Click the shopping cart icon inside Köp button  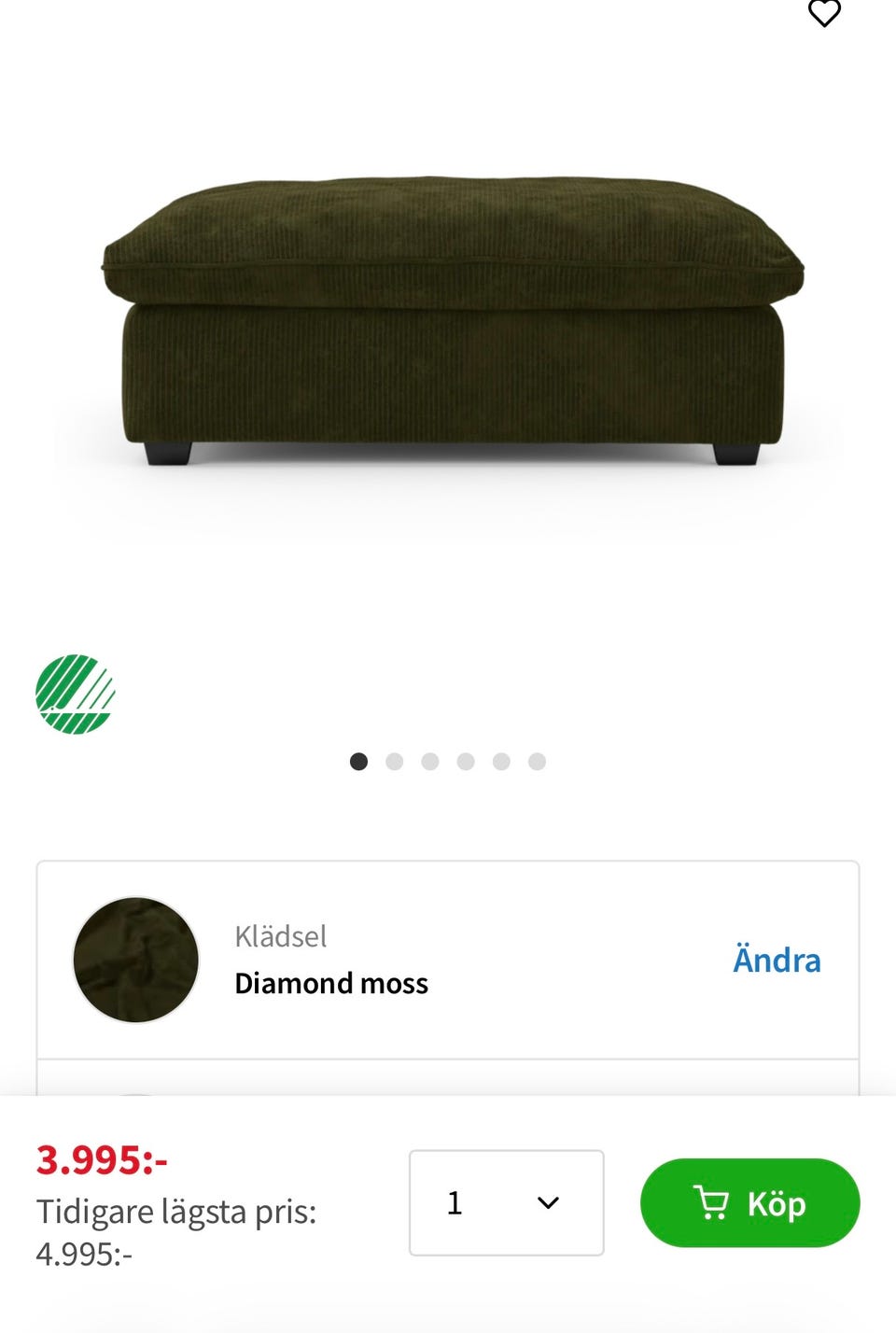pyautogui.click(x=713, y=1203)
